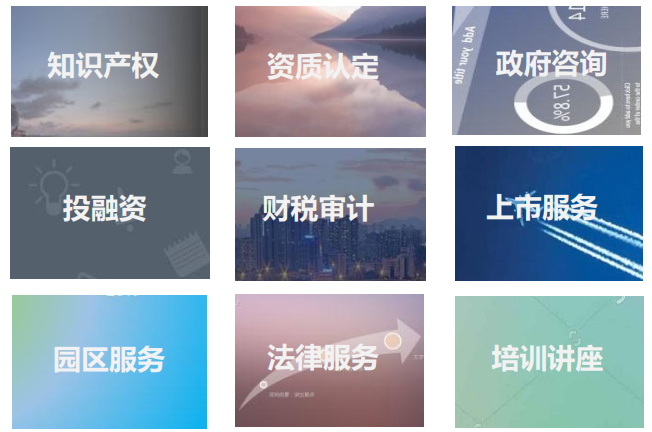Open 园区服务 category
The width and height of the screenshot is (652, 432).
coord(109,361)
